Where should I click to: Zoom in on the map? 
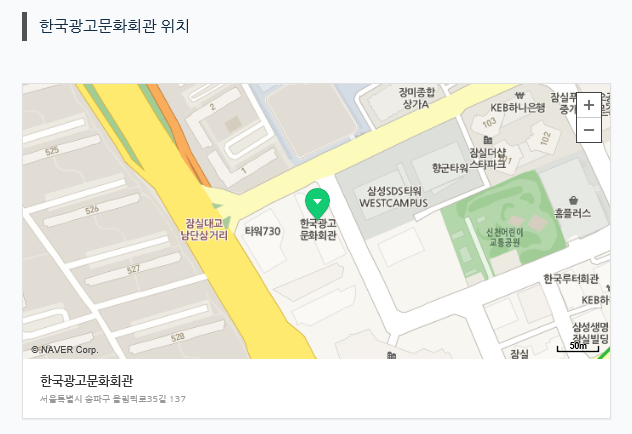[x=588, y=105]
